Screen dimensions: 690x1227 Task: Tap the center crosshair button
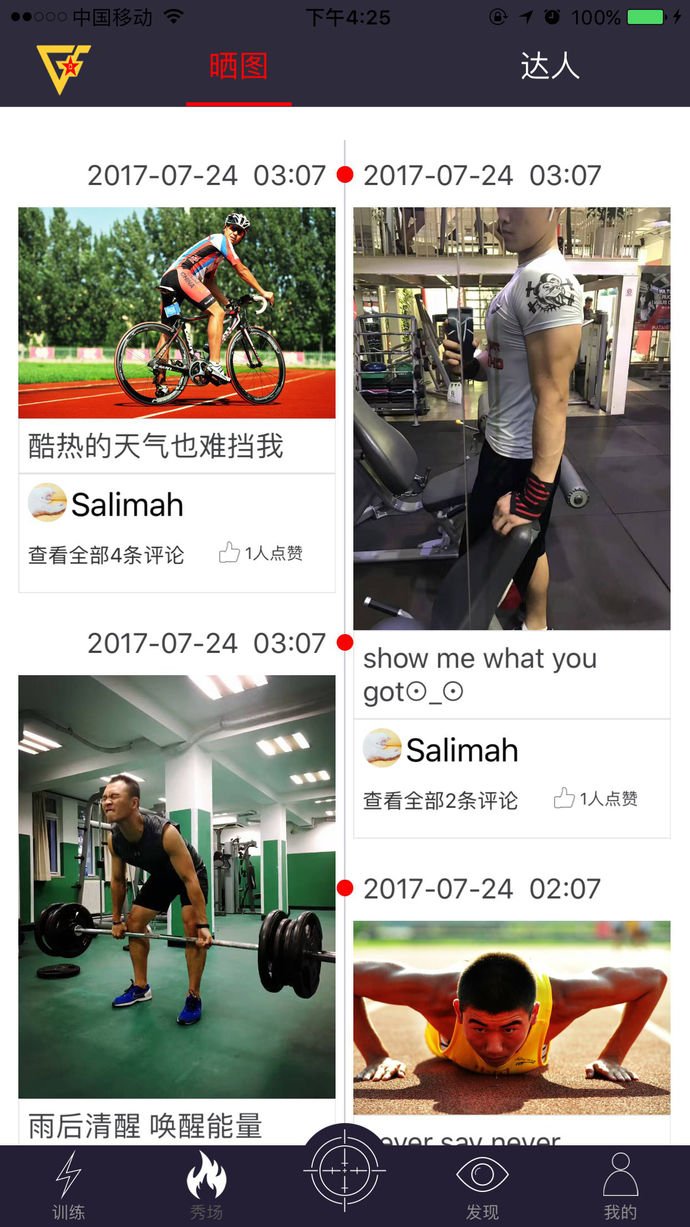point(345,1168)
